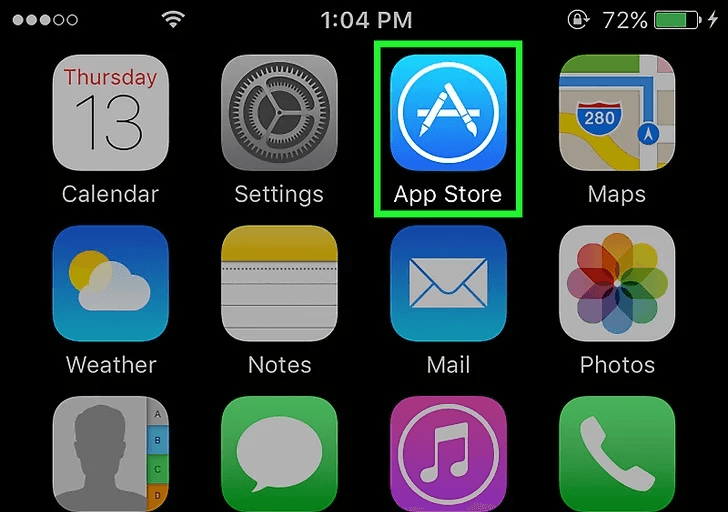
Task: Open the Calendar app
Action: [110, 113]
